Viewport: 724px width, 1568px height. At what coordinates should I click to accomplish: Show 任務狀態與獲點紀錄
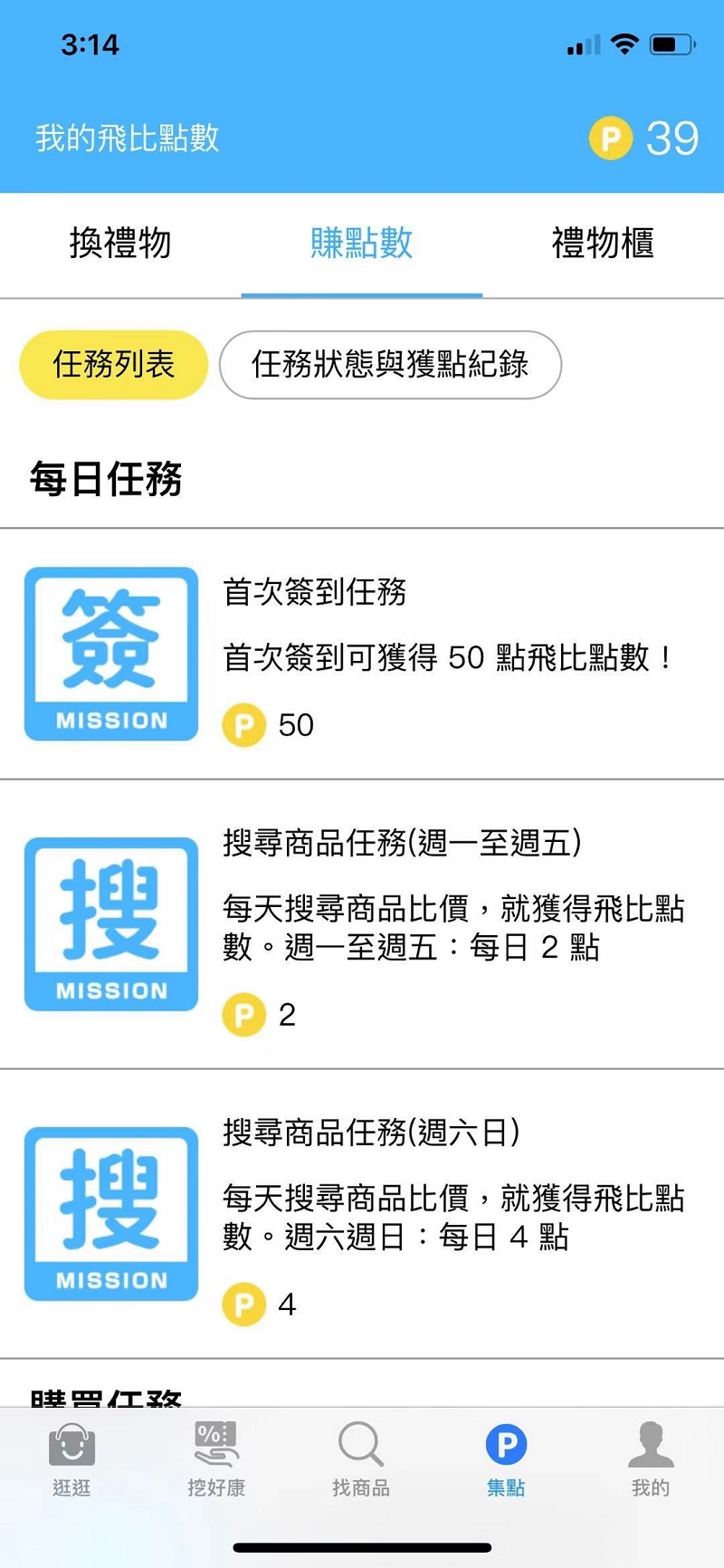pos(390,365)
